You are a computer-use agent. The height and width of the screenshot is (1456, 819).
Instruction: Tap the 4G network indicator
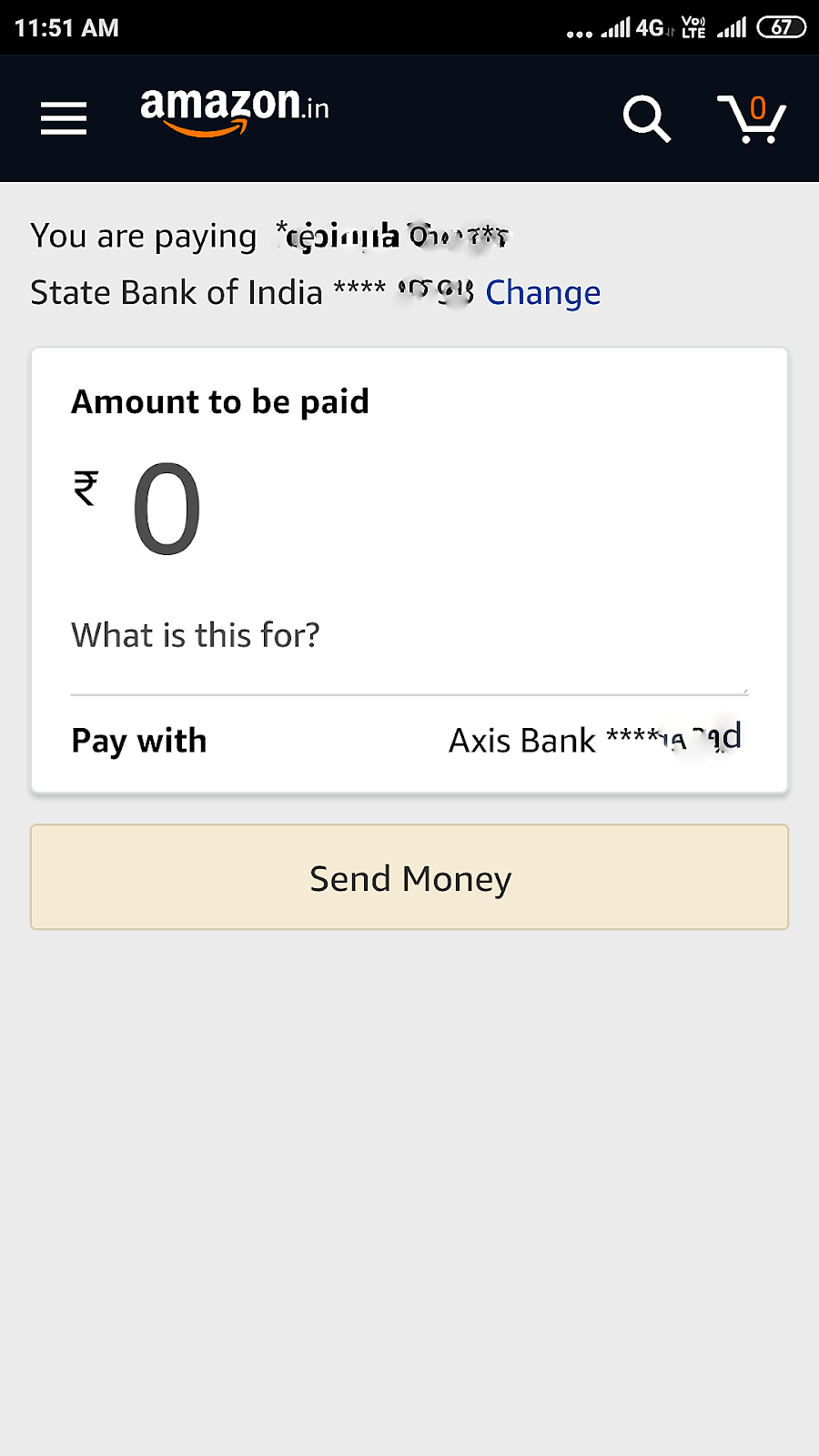[650, 27]
